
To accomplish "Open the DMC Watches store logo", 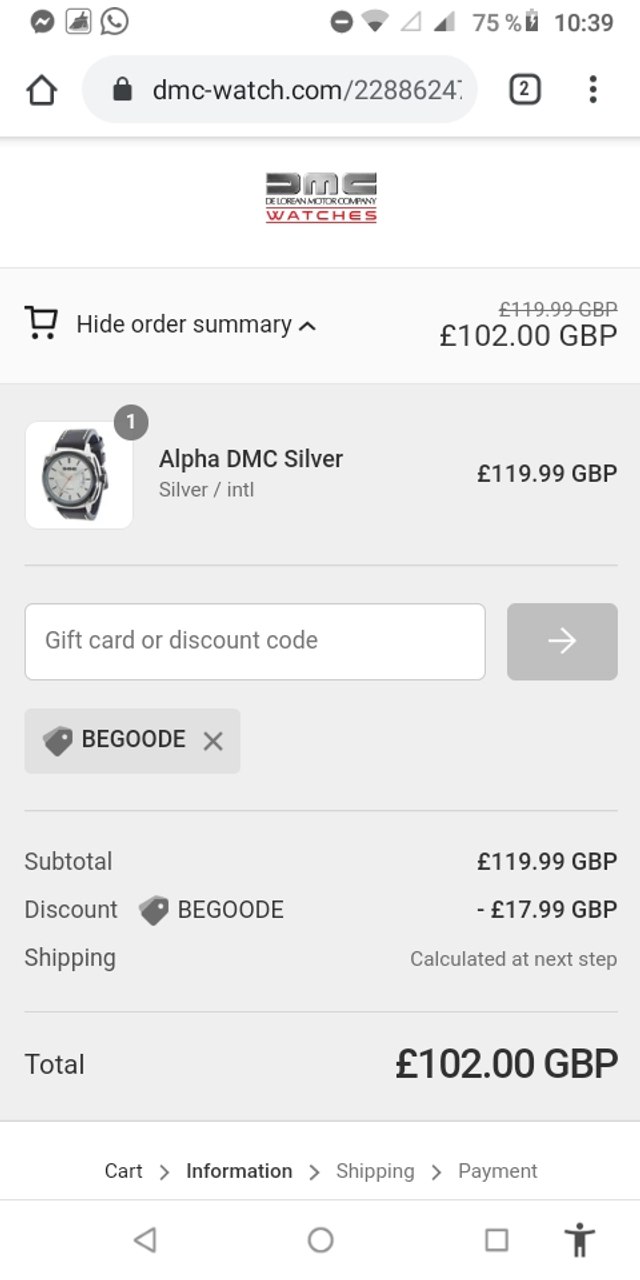I will point(321,197).
